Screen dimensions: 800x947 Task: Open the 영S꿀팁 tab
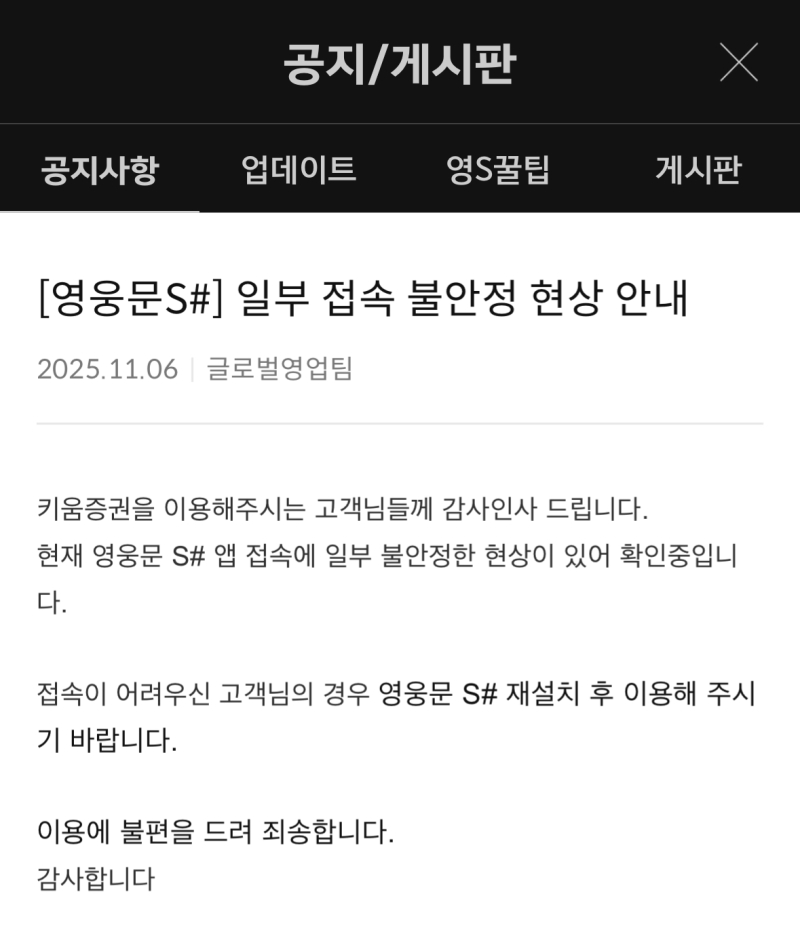pos(498,169)
